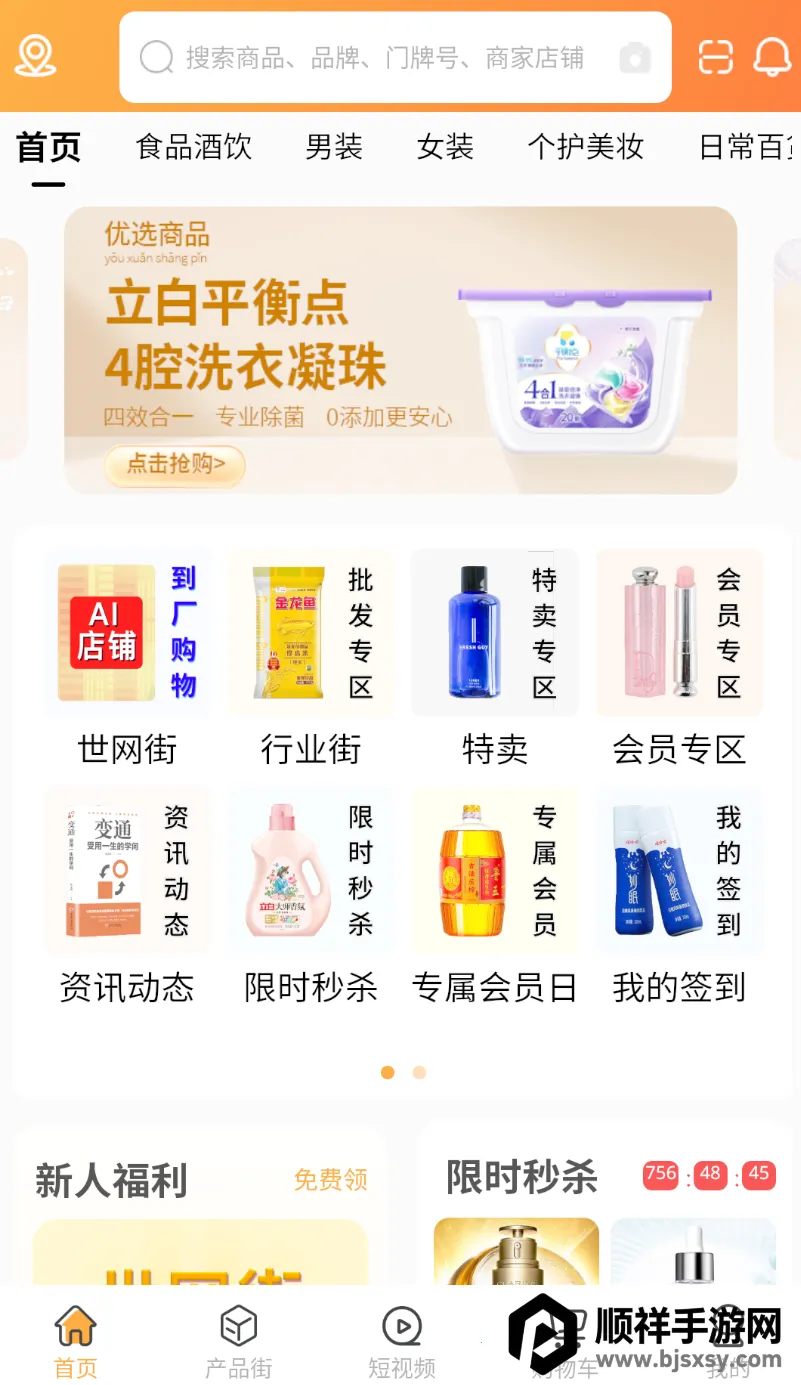Open 我的签到 check-in tile
The height and width of the screenshot is (1385, 801).
[x=679, y=895]
